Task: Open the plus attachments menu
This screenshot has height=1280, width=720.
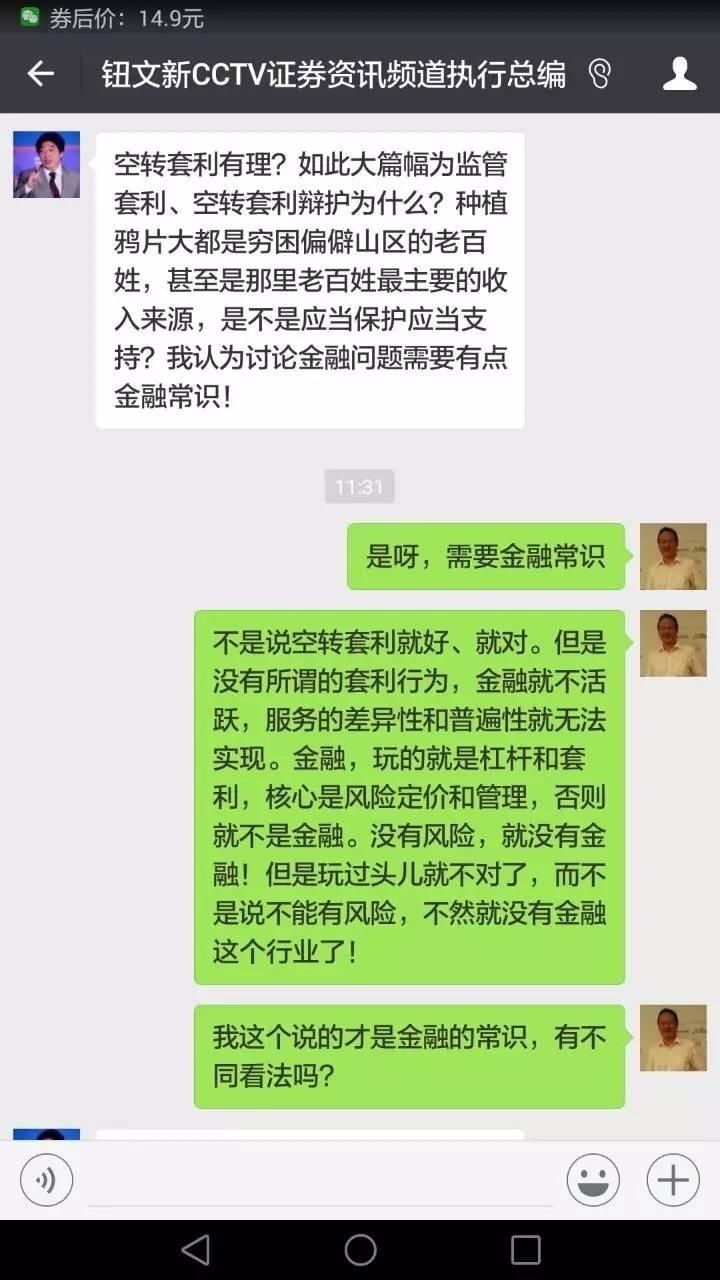Action: pyautogui.click(x=672, y=1180)
